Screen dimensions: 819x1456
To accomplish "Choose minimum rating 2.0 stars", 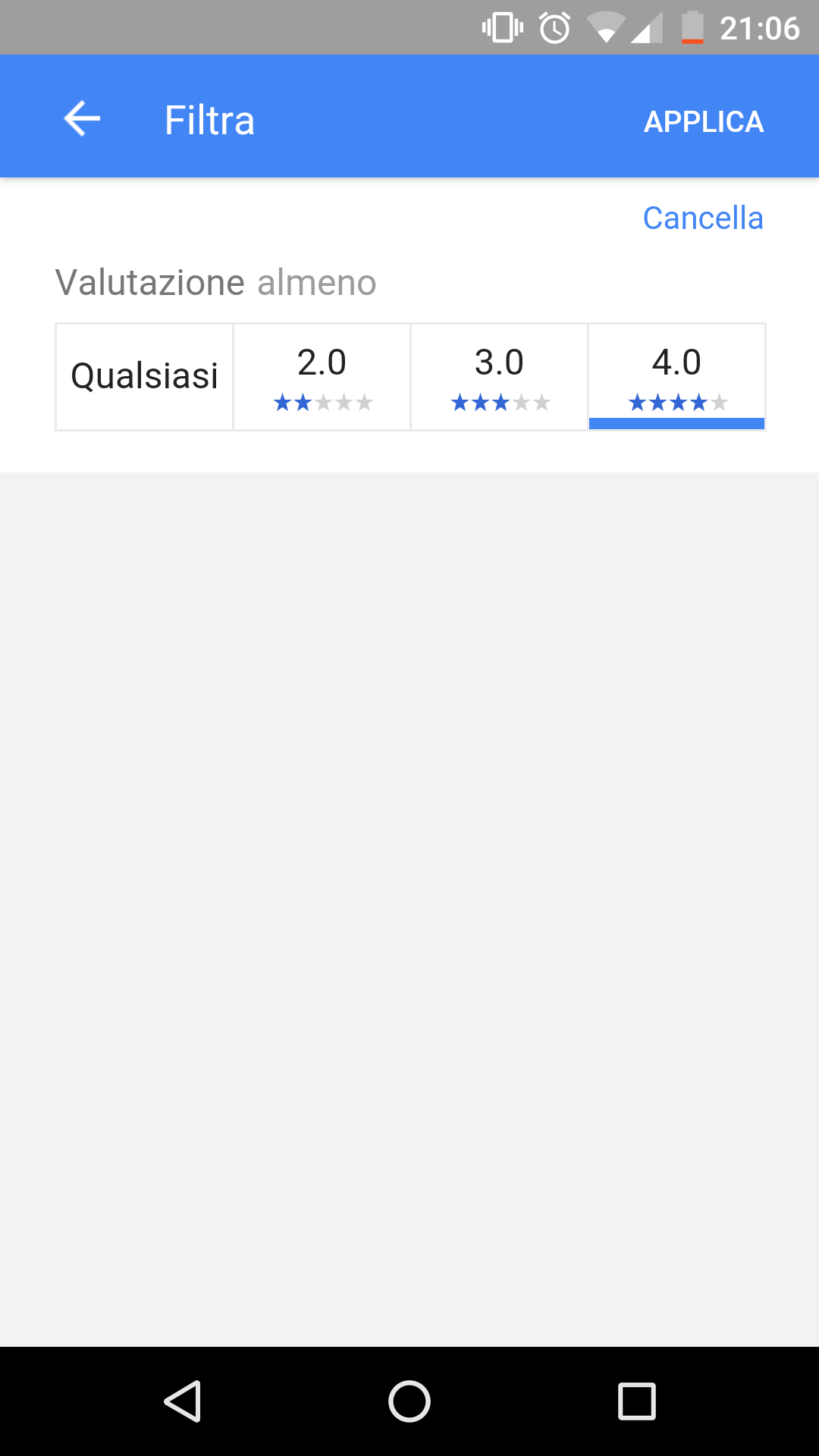I will tap(322, 377).
